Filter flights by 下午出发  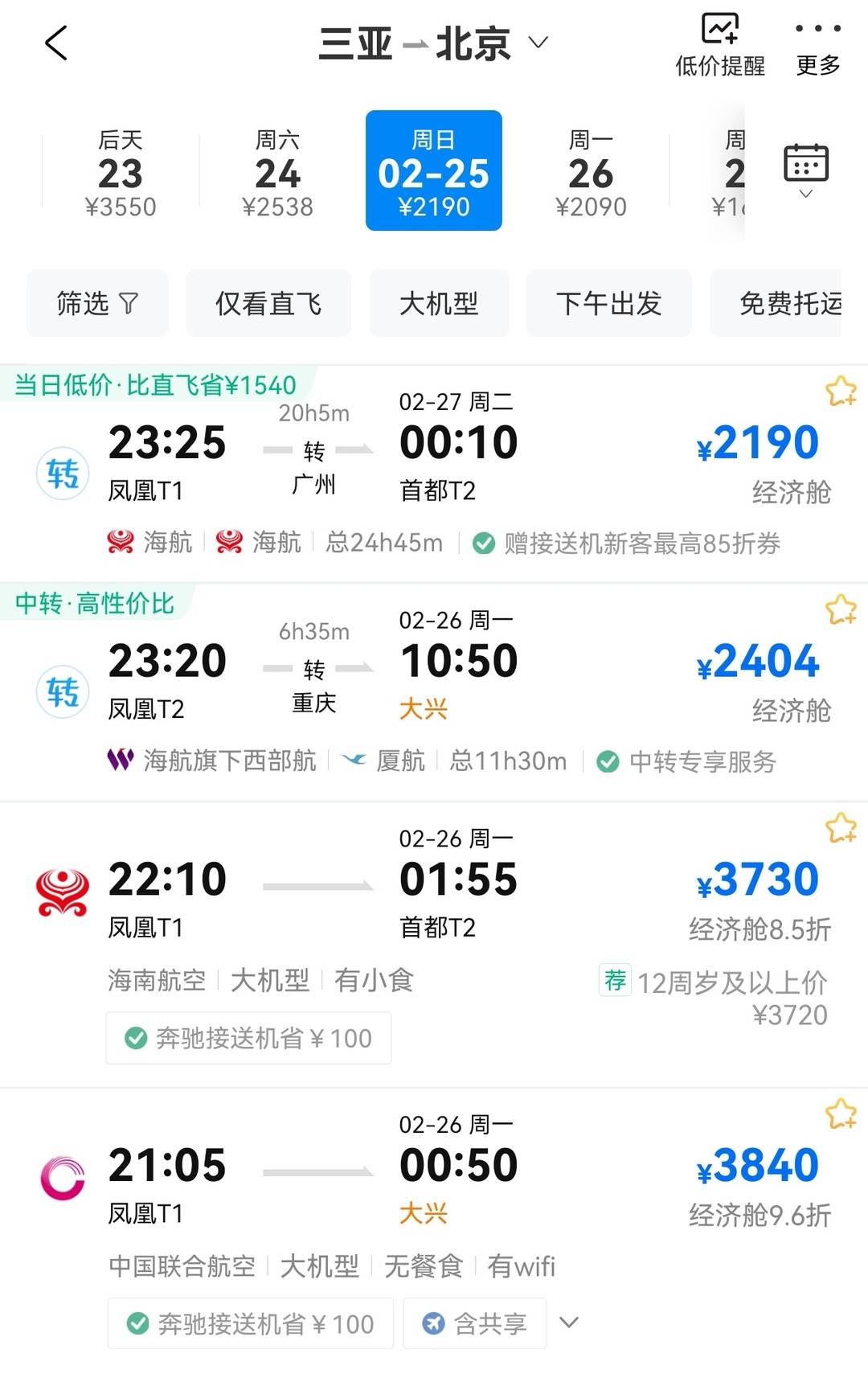608,303
